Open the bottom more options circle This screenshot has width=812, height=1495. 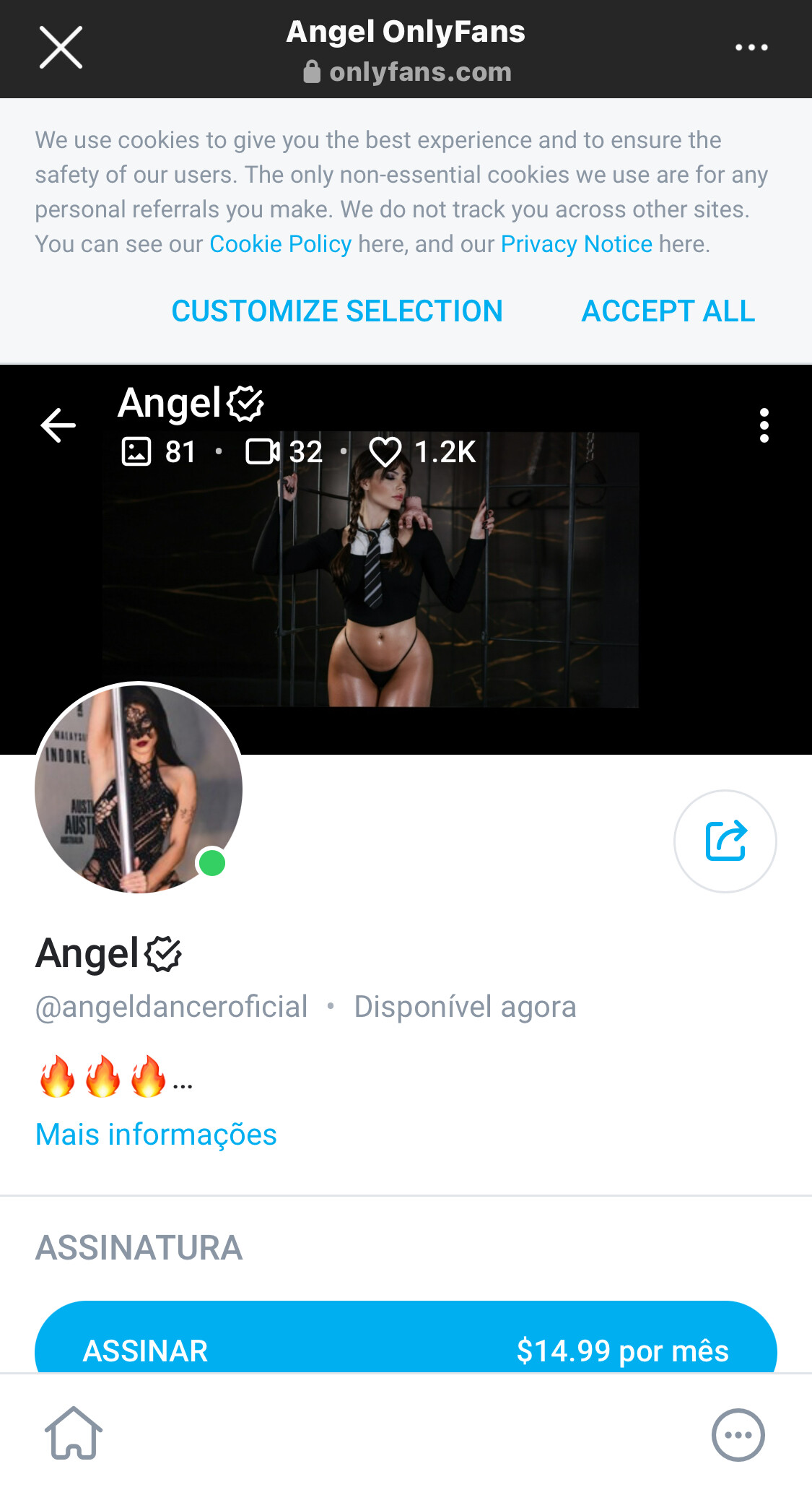[738, 1435]
